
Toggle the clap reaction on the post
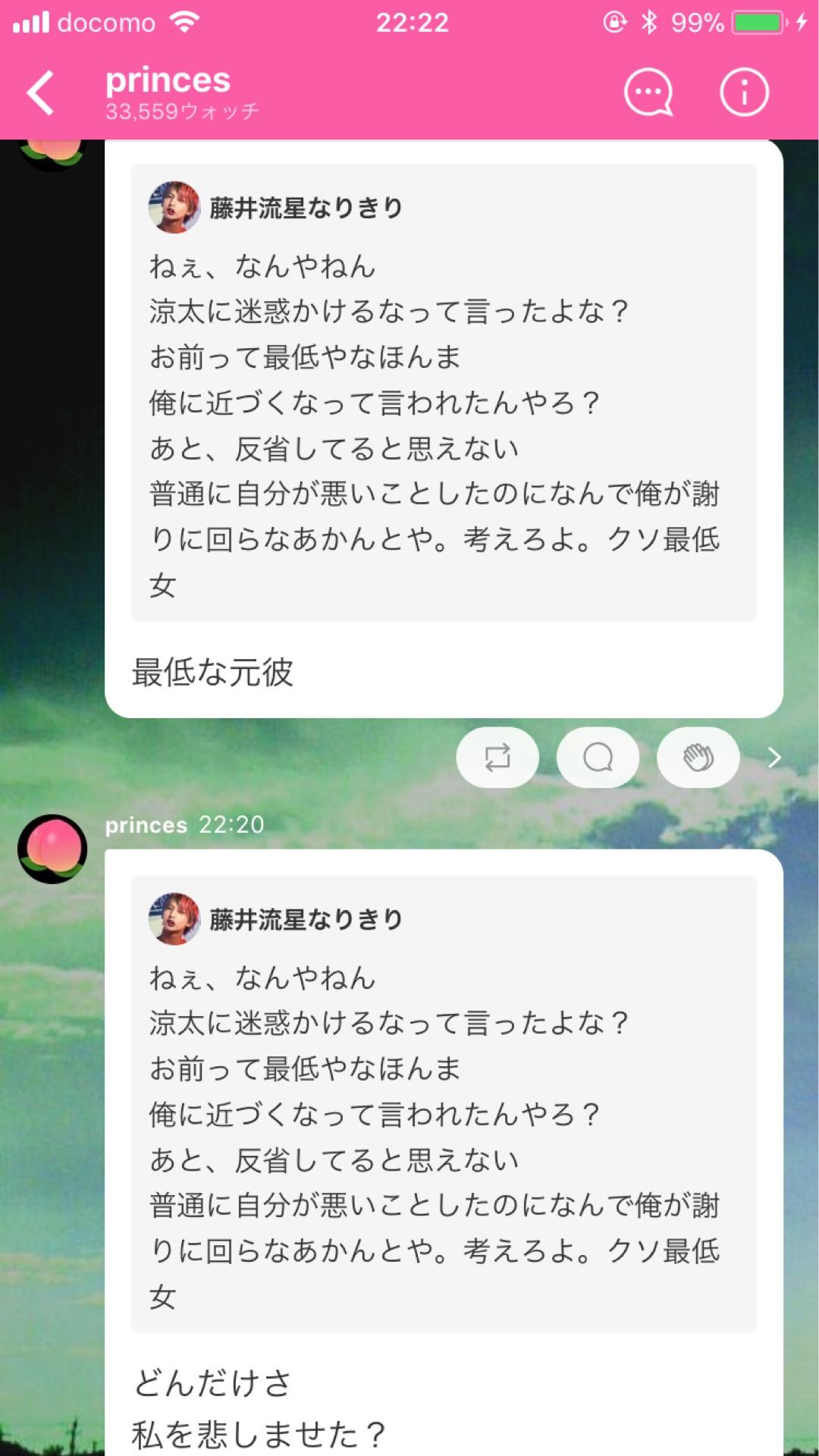pos(698,757)
